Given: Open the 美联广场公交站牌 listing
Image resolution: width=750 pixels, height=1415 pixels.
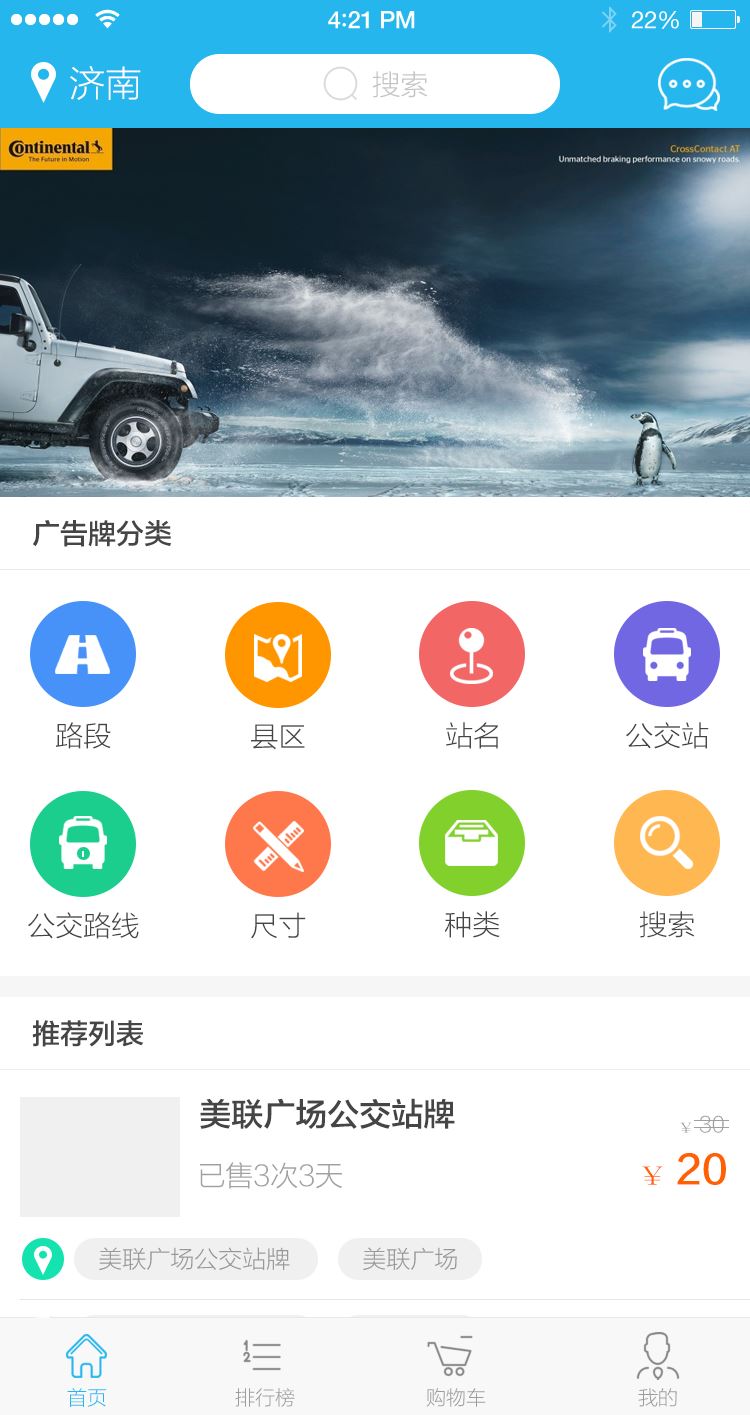Looking at the screenshot, I should [x=327, y=1114].
